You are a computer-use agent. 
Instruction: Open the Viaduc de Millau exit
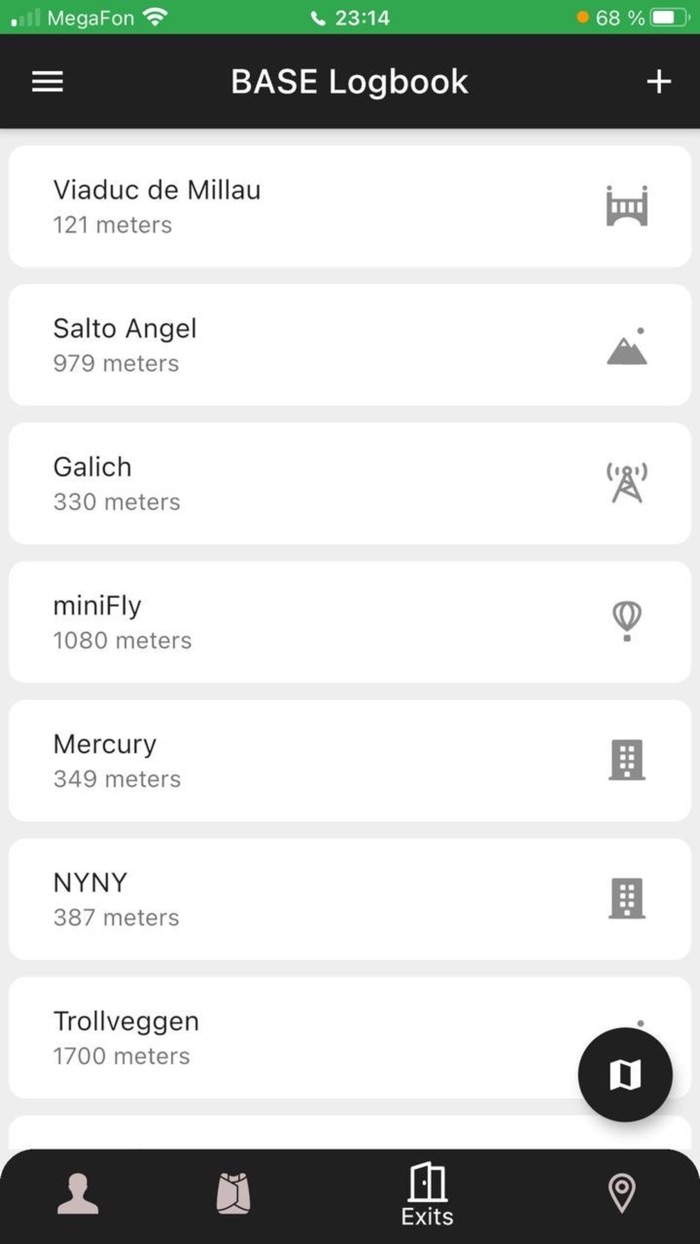(x=300, y=206)
